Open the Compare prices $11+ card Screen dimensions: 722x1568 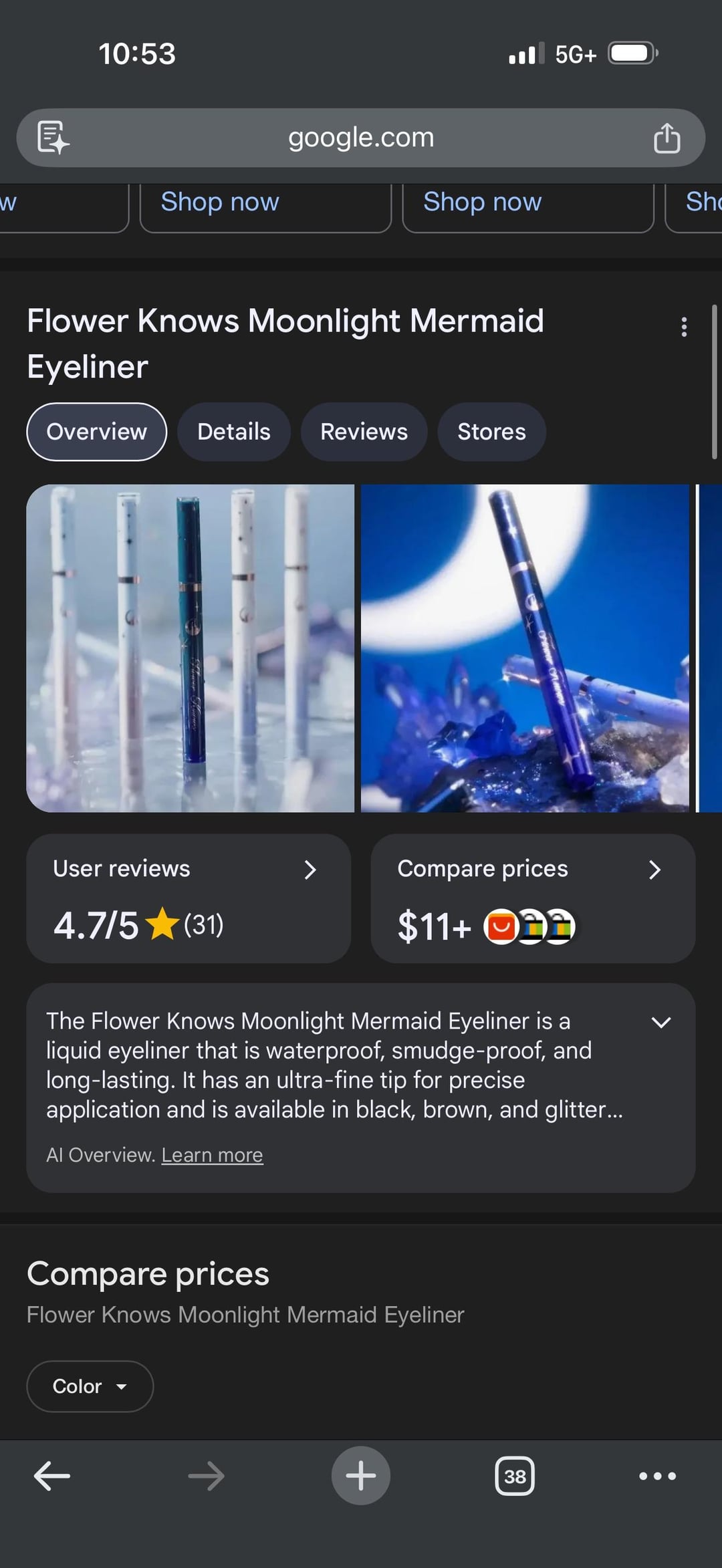point(533,898)
